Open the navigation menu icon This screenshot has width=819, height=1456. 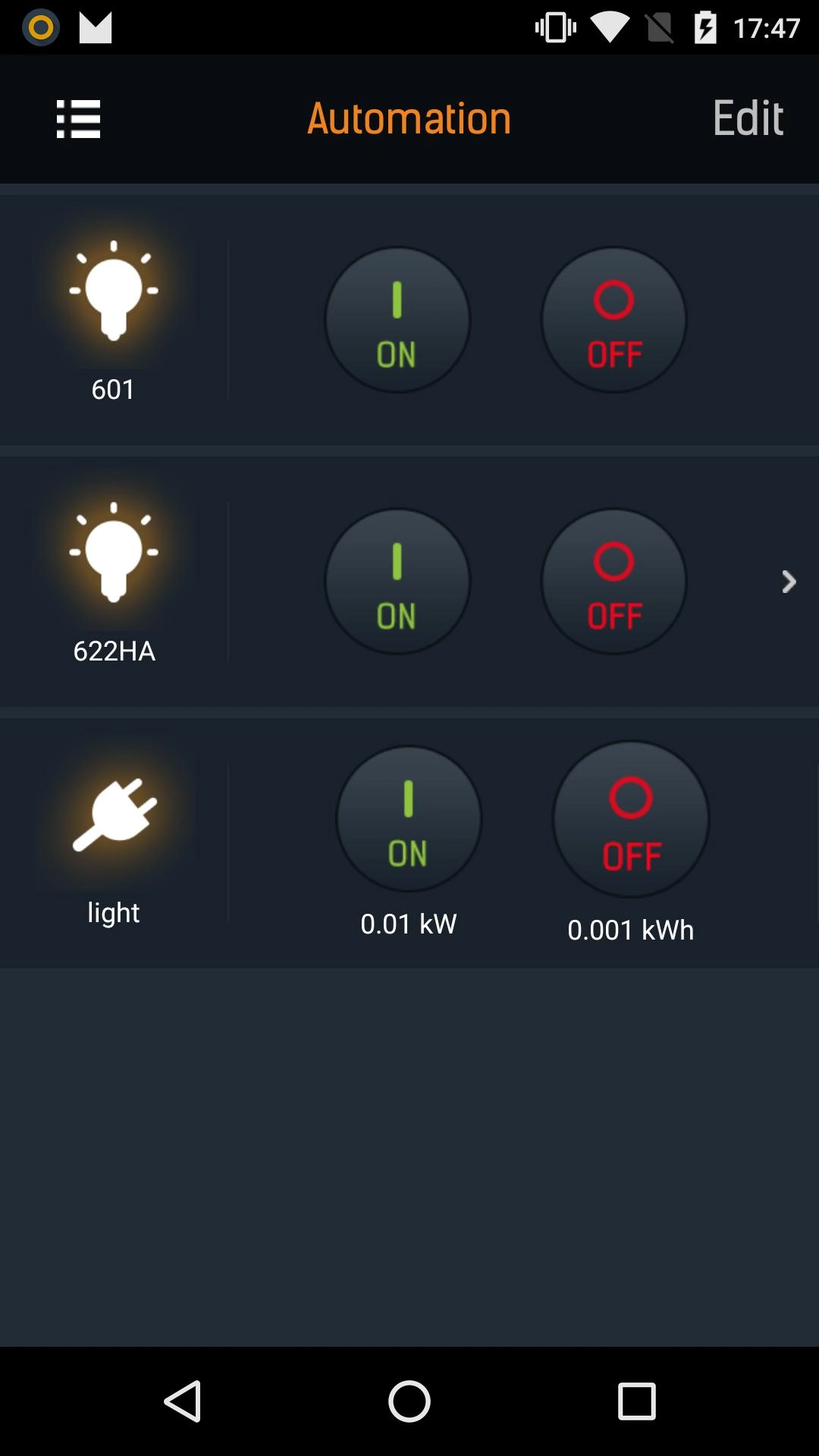tap(78, 119)
